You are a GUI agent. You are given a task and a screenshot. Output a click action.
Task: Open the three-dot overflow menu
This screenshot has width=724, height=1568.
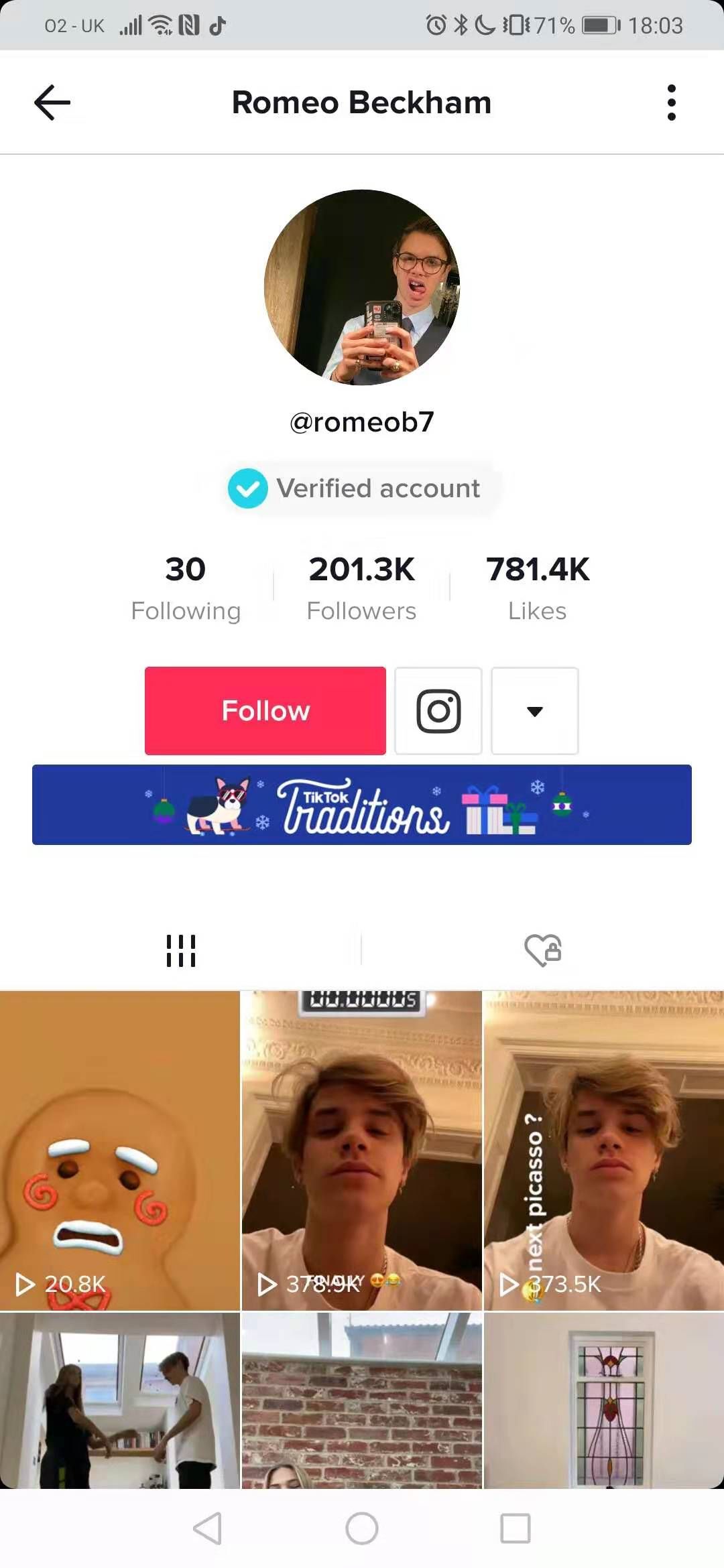[x=671, y=103]
